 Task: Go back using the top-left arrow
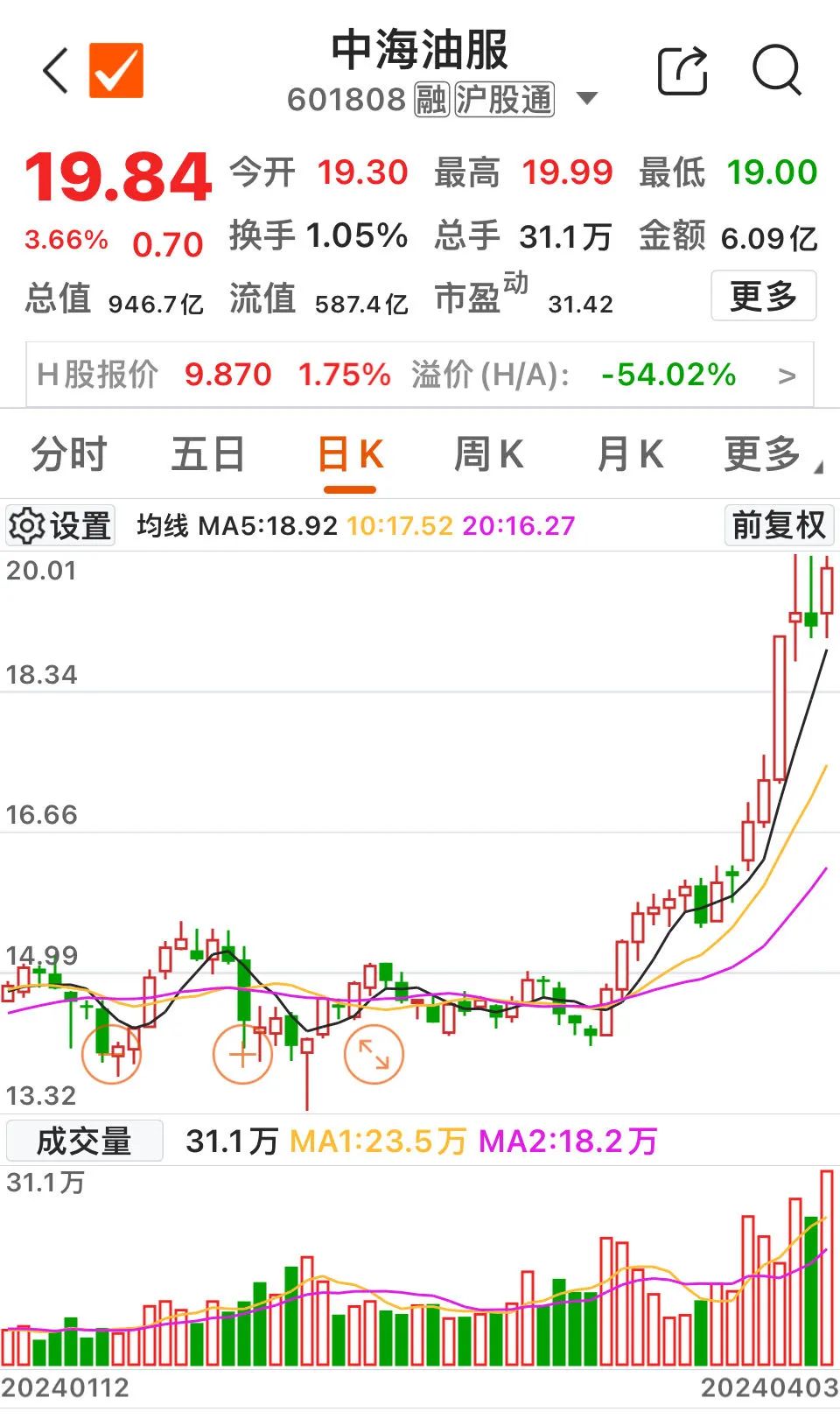[x=56, y=70]
